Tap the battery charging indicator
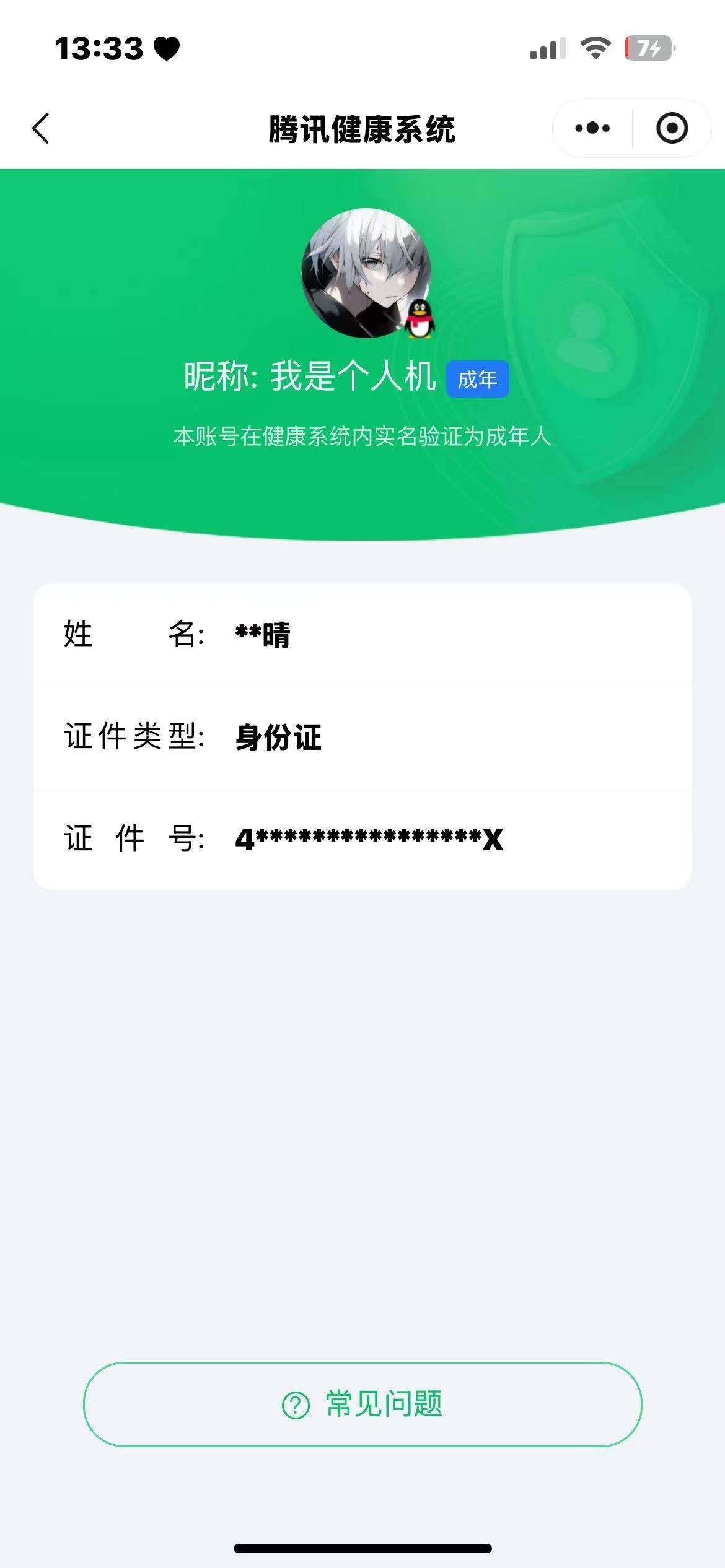This screenshot has height=1568, width=725. pyautogui.click(x=649, y=48)
